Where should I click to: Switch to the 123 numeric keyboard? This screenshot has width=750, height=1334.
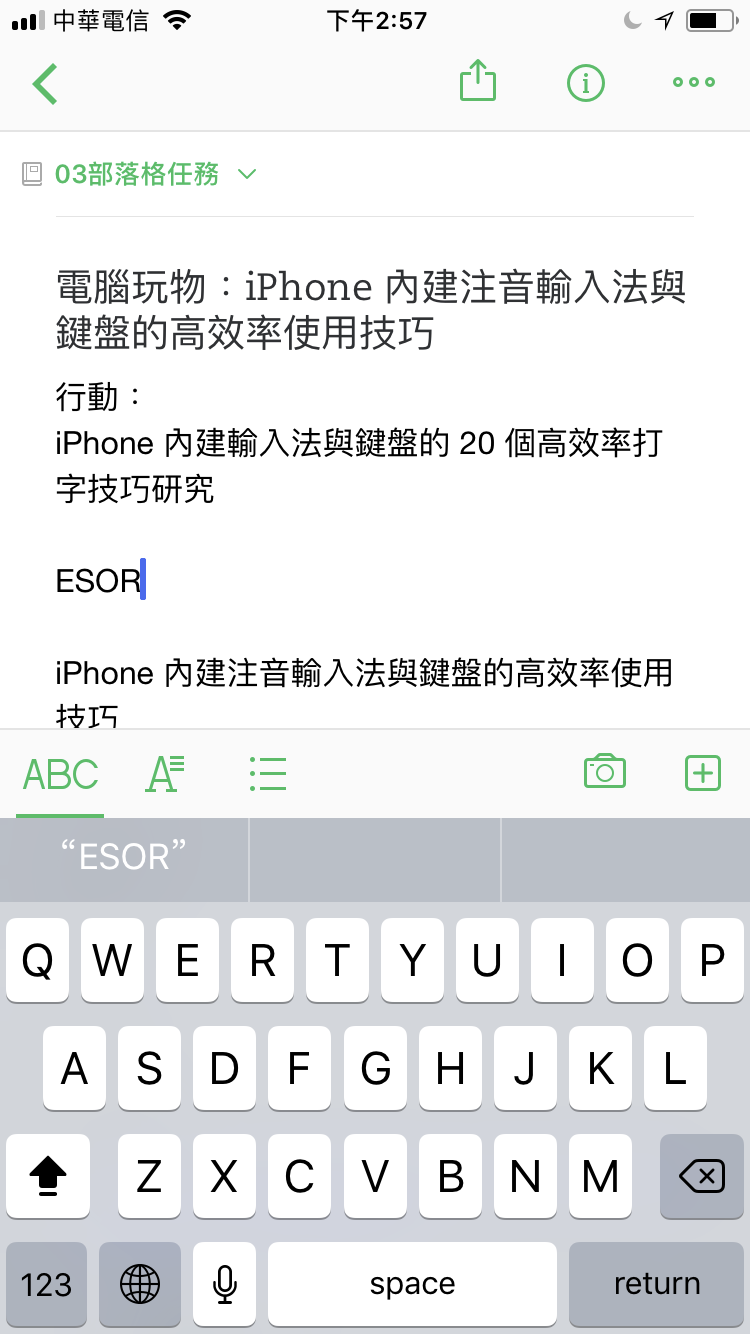tap(47, 1284)
